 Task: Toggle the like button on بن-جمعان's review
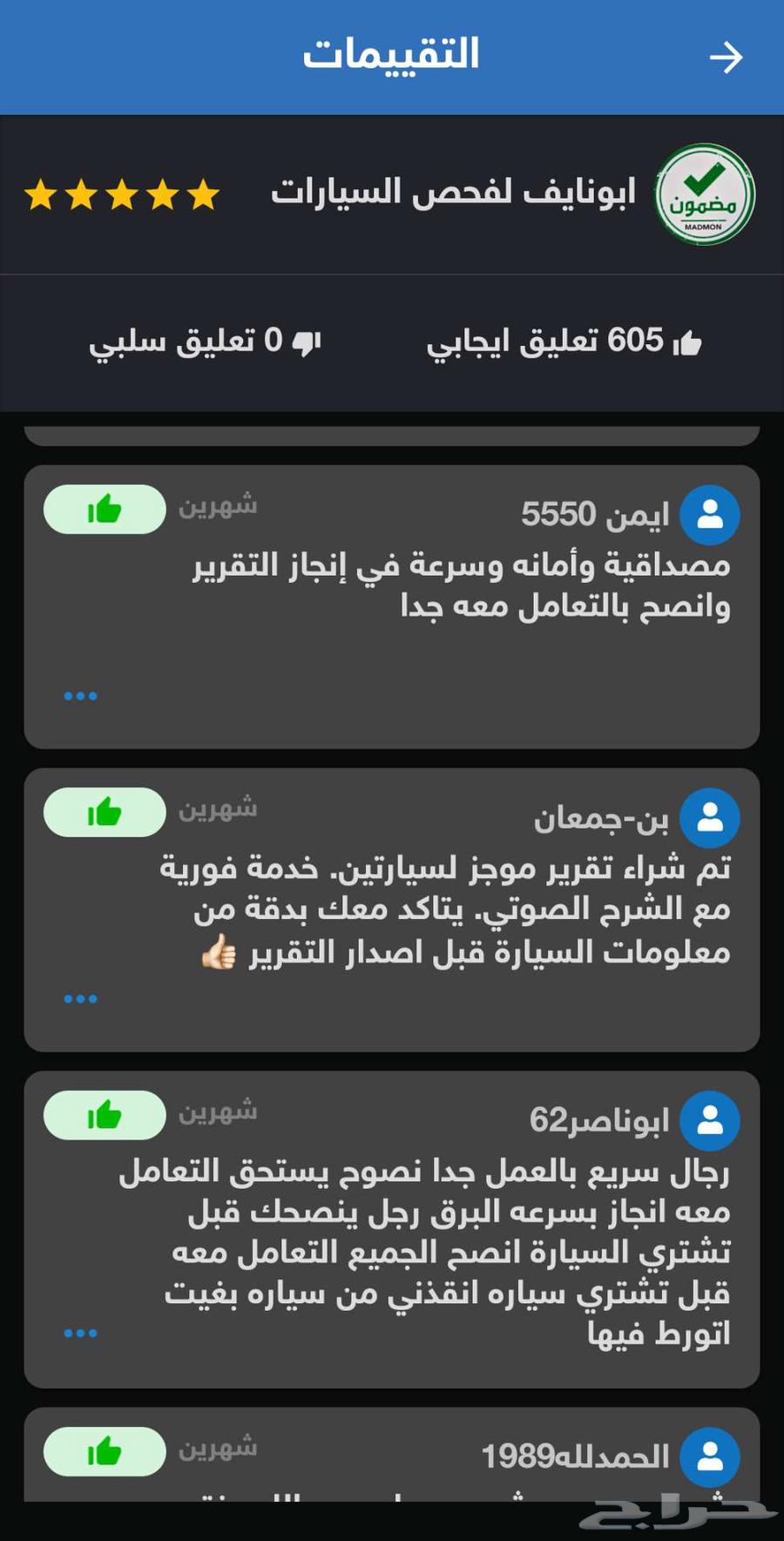tap(104, 812)
